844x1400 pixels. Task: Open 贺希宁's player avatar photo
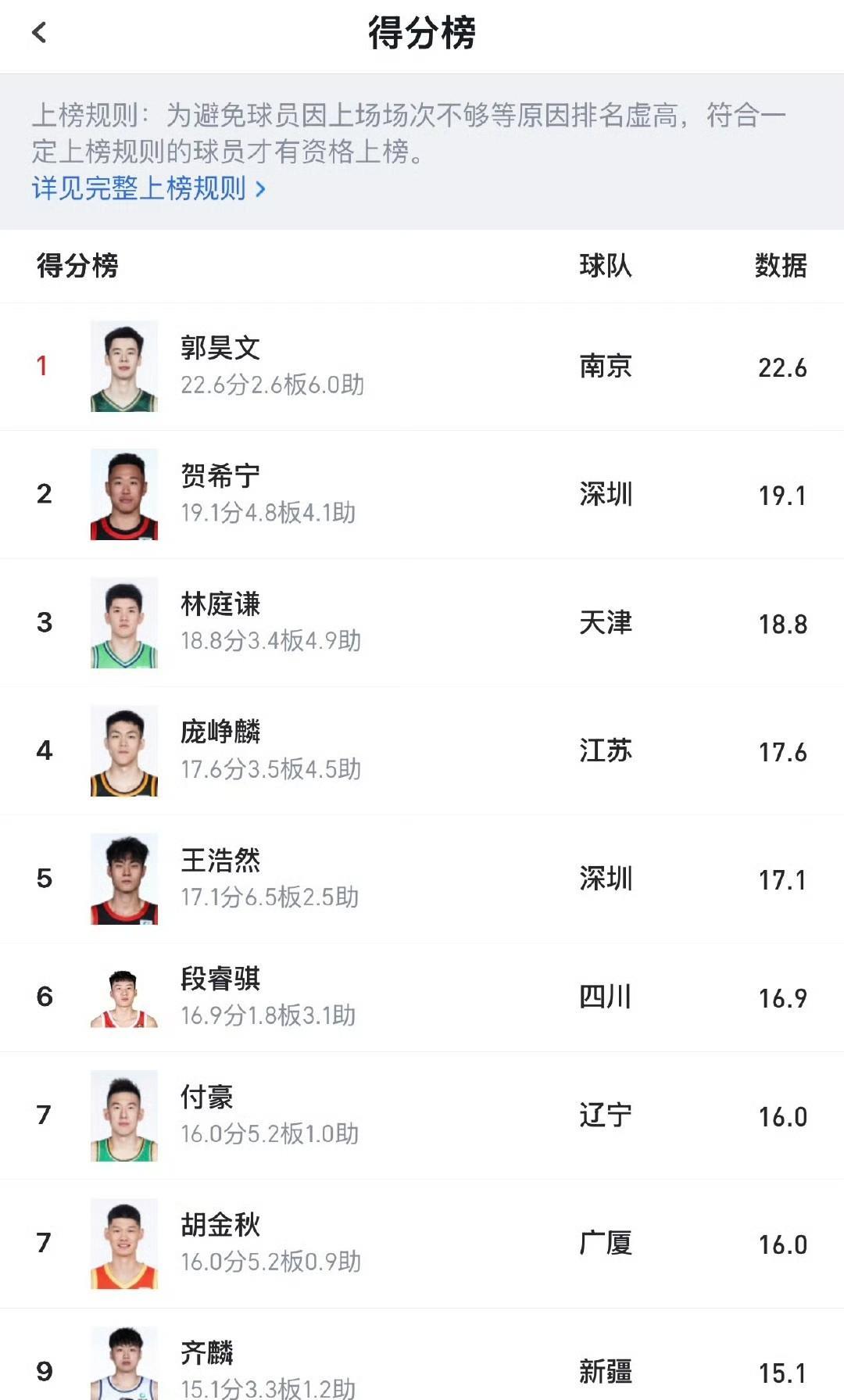point(123,494)
